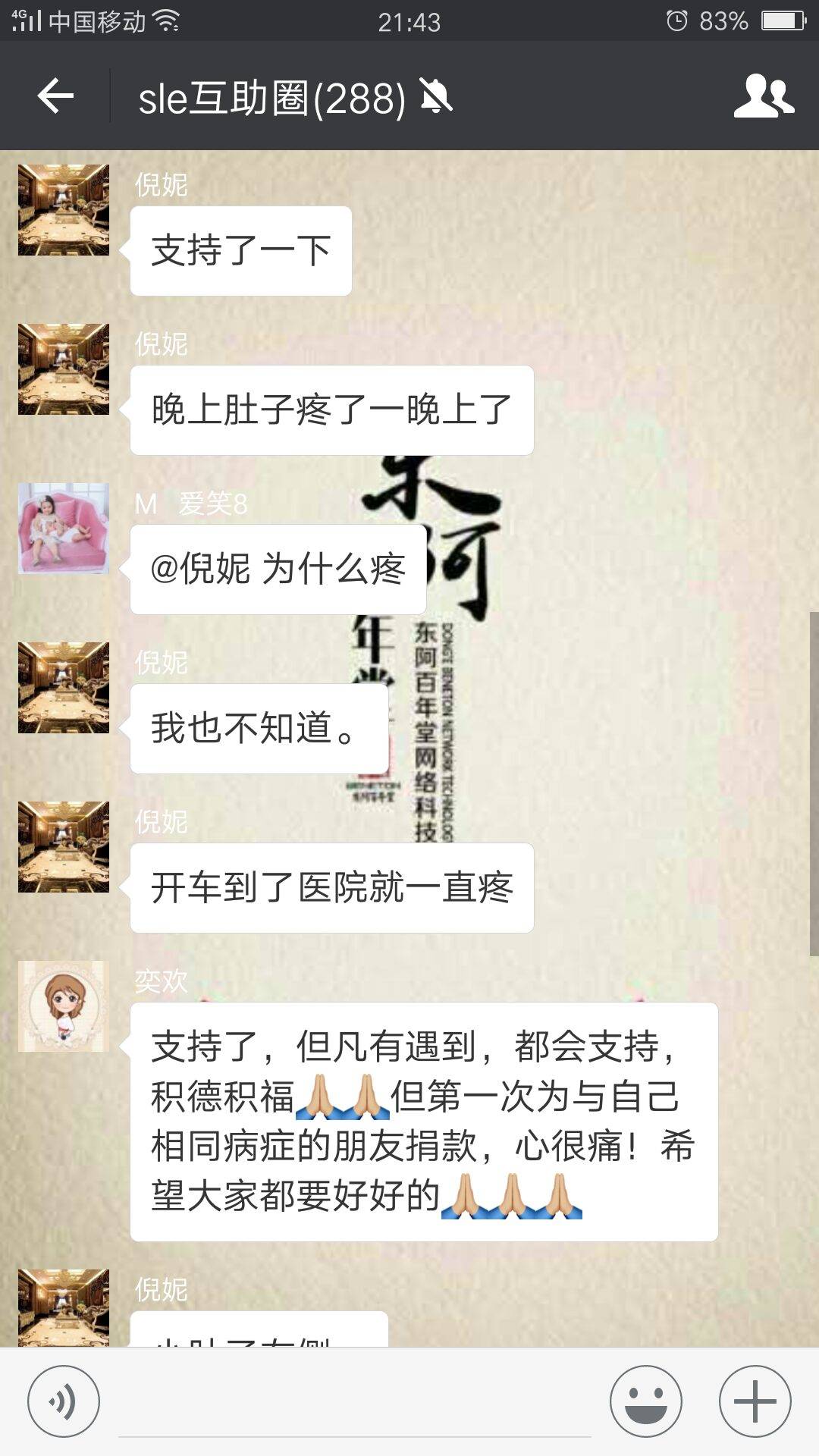Open 爱笑8's profile avatar
Screen dimensions: 819x1456
click(64, 529)
